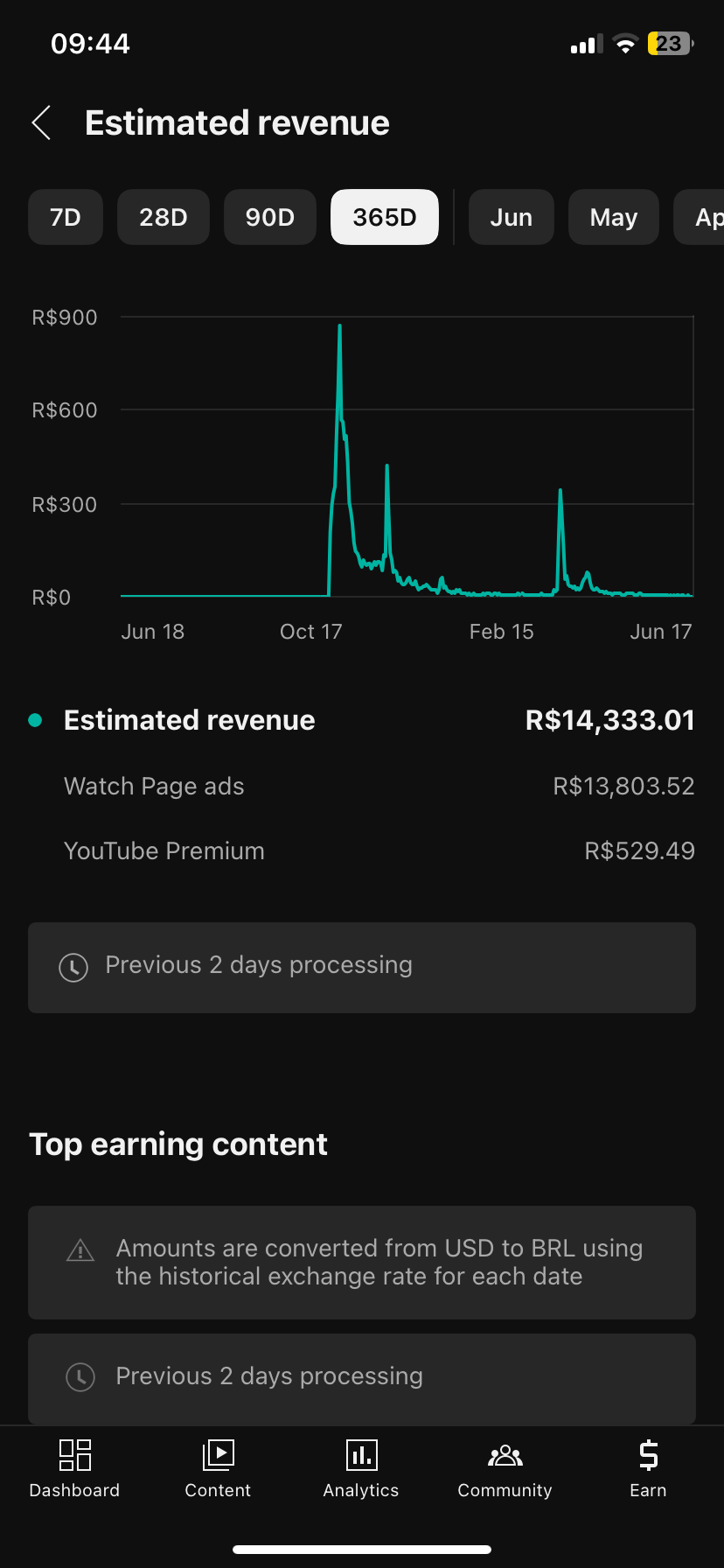Go to the Community tab
Screen dimensions: 724x1568
point(505,1469)
